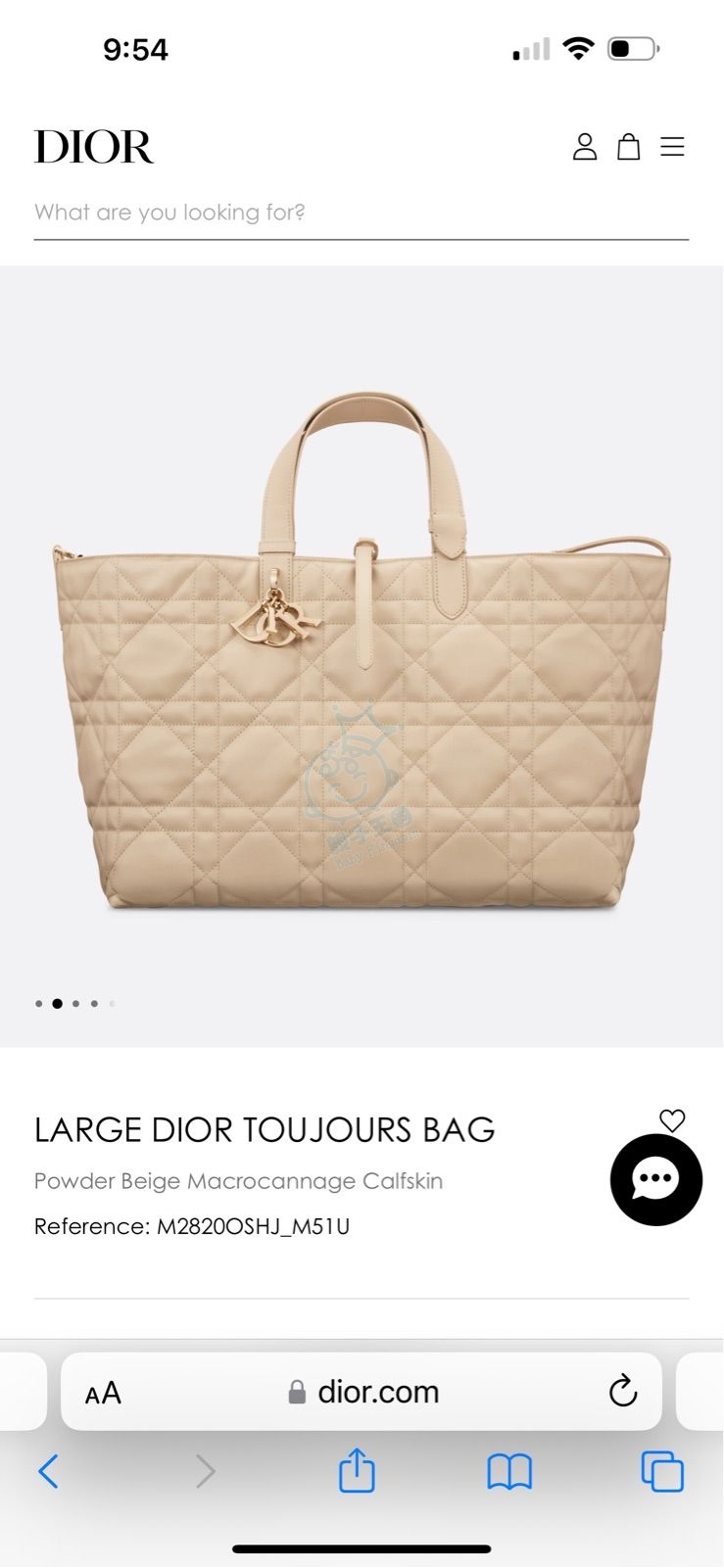724x1568 pixels.
Task: Open the shopping bag
Action: [628, 147]
